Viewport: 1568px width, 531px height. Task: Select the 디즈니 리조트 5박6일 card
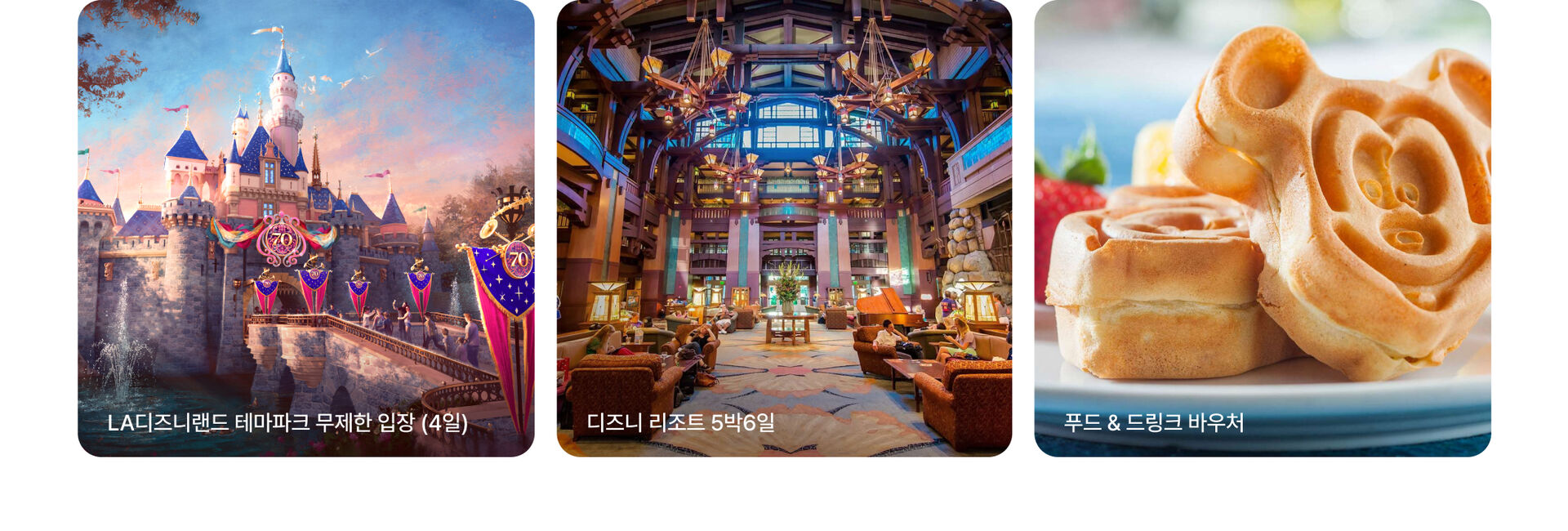coord(784,229)
